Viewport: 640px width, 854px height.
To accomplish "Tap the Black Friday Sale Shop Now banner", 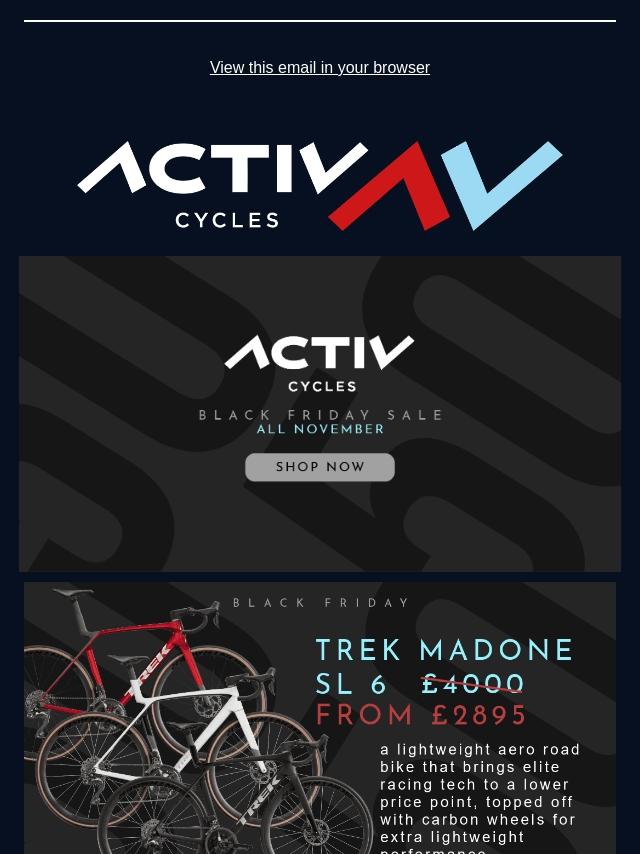I will click(320, 414).
